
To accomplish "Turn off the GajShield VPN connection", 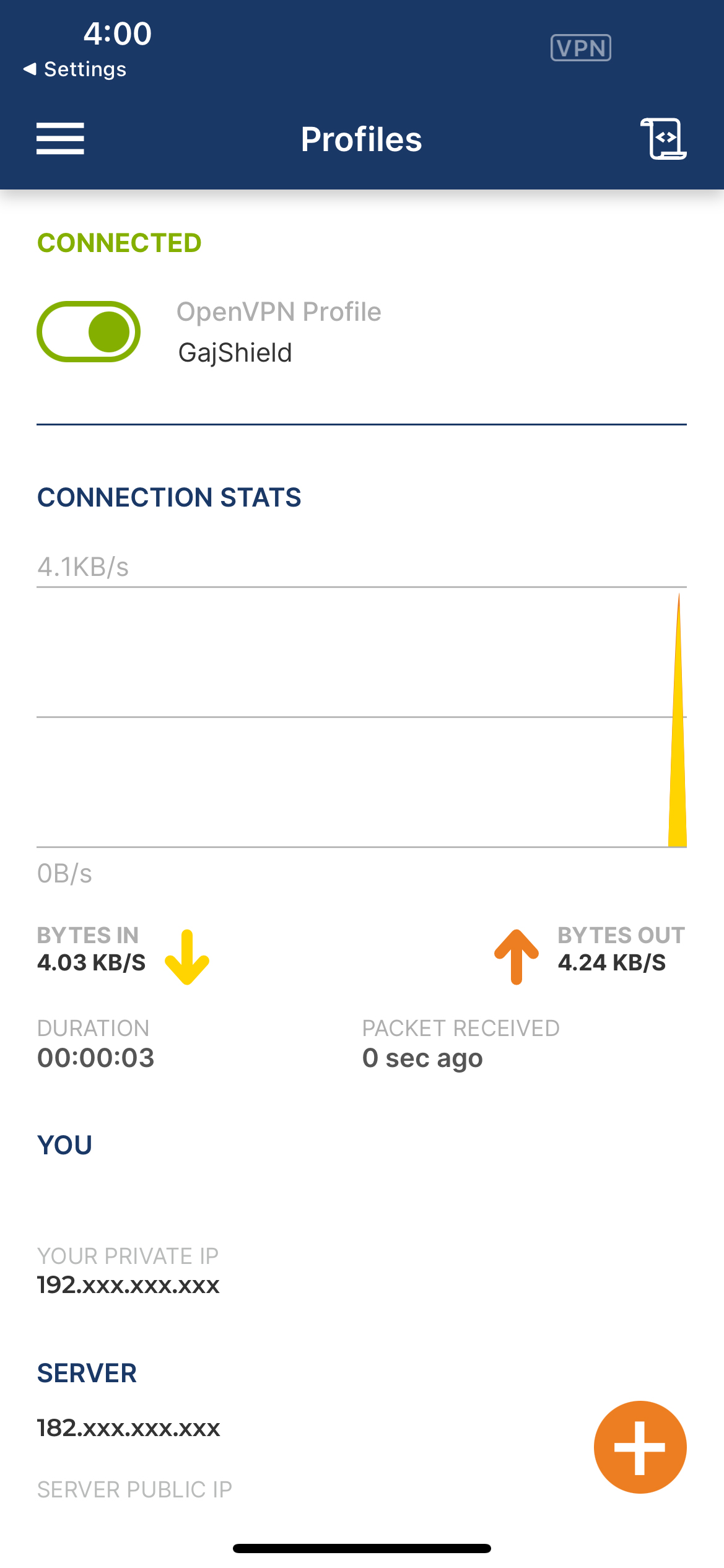I will 89,332.
